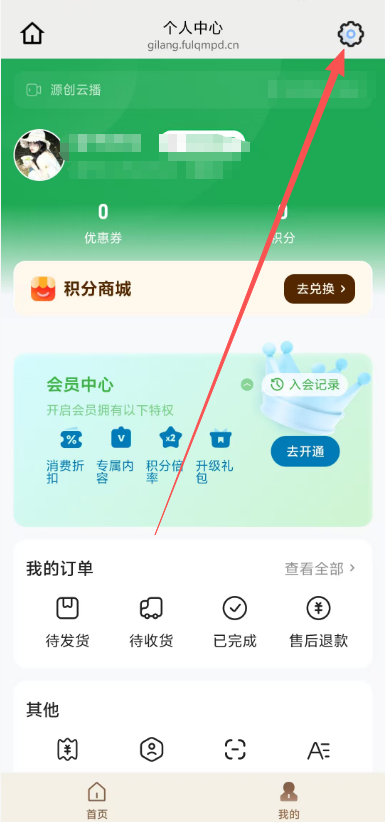
Task: Select the 我的 tab
Action: (288, 801)
